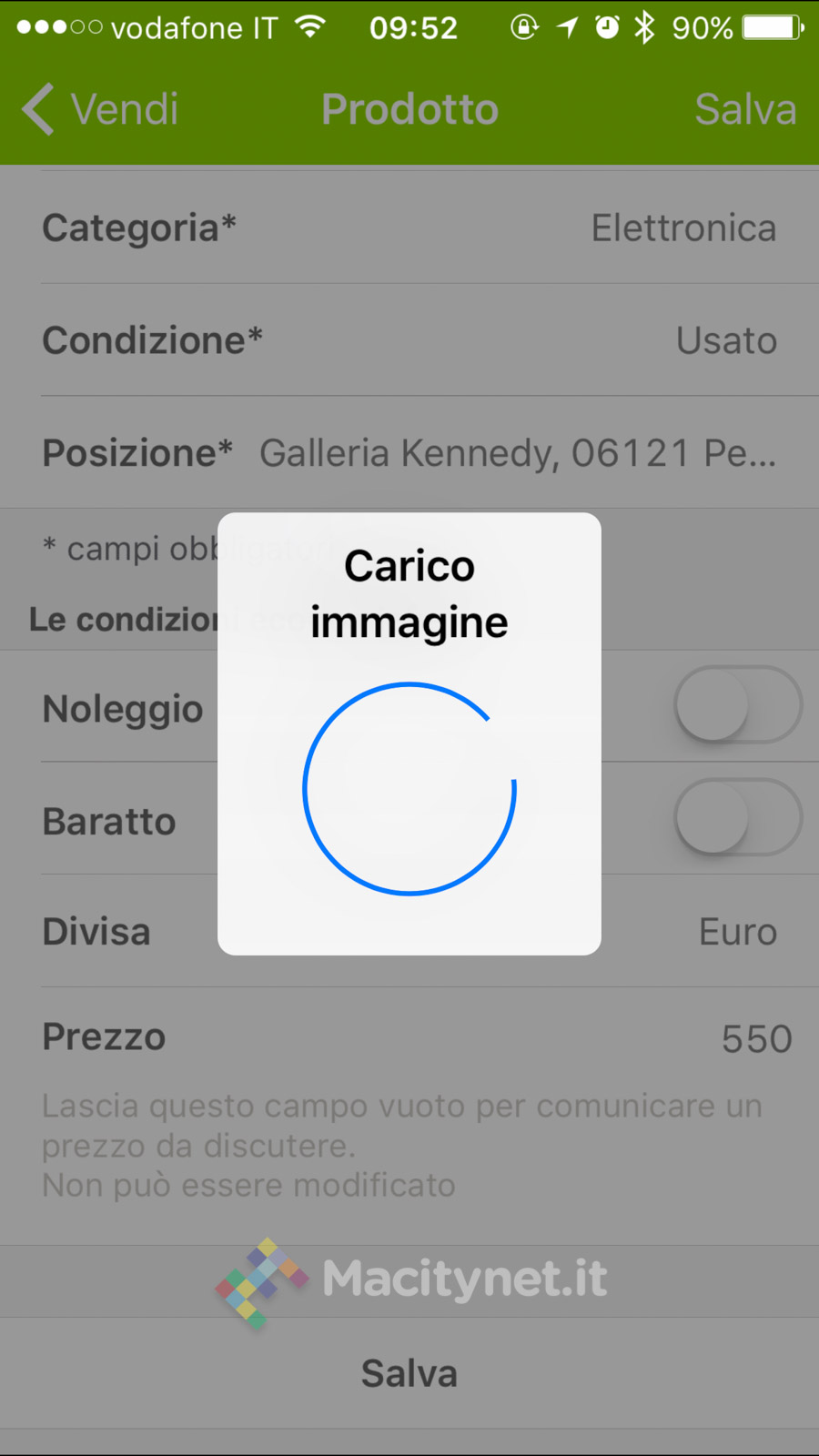
Task: Tap the bottom Salva button
Action: tap(409, 1373)
